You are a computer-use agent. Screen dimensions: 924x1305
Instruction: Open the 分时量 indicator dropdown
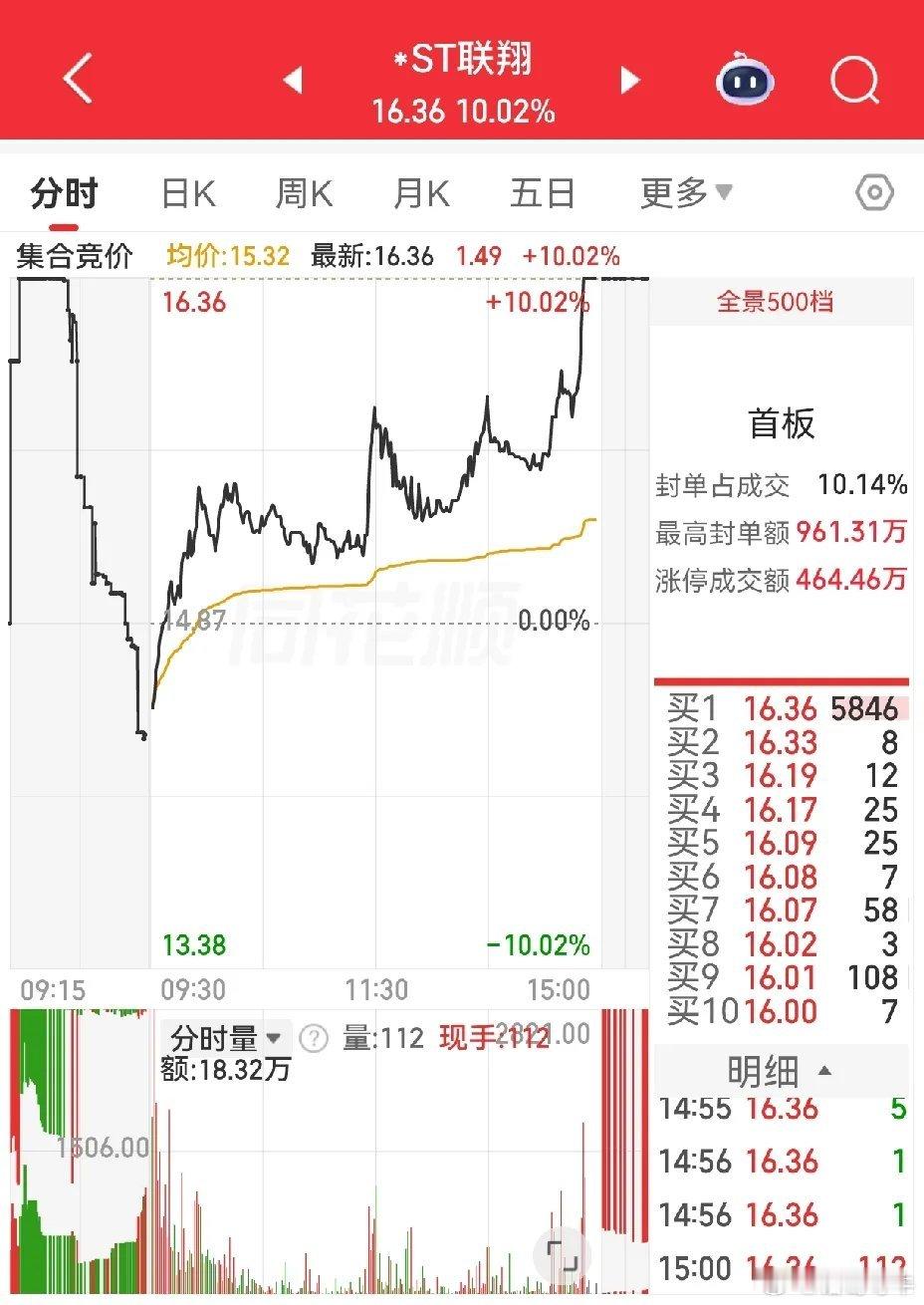coord(227,1039)
